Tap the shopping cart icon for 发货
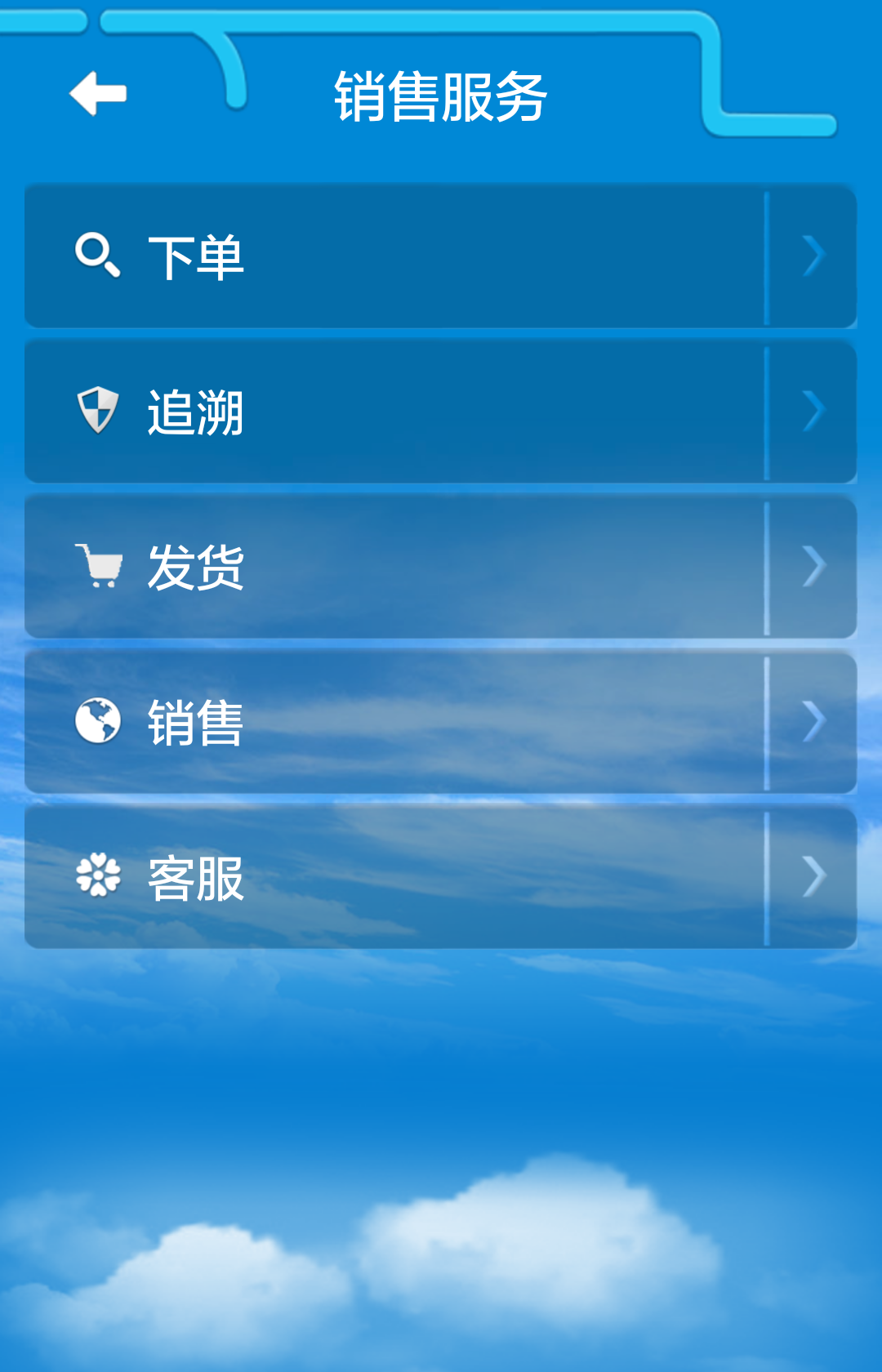882x1372 pixels. (x=97, y=565)
